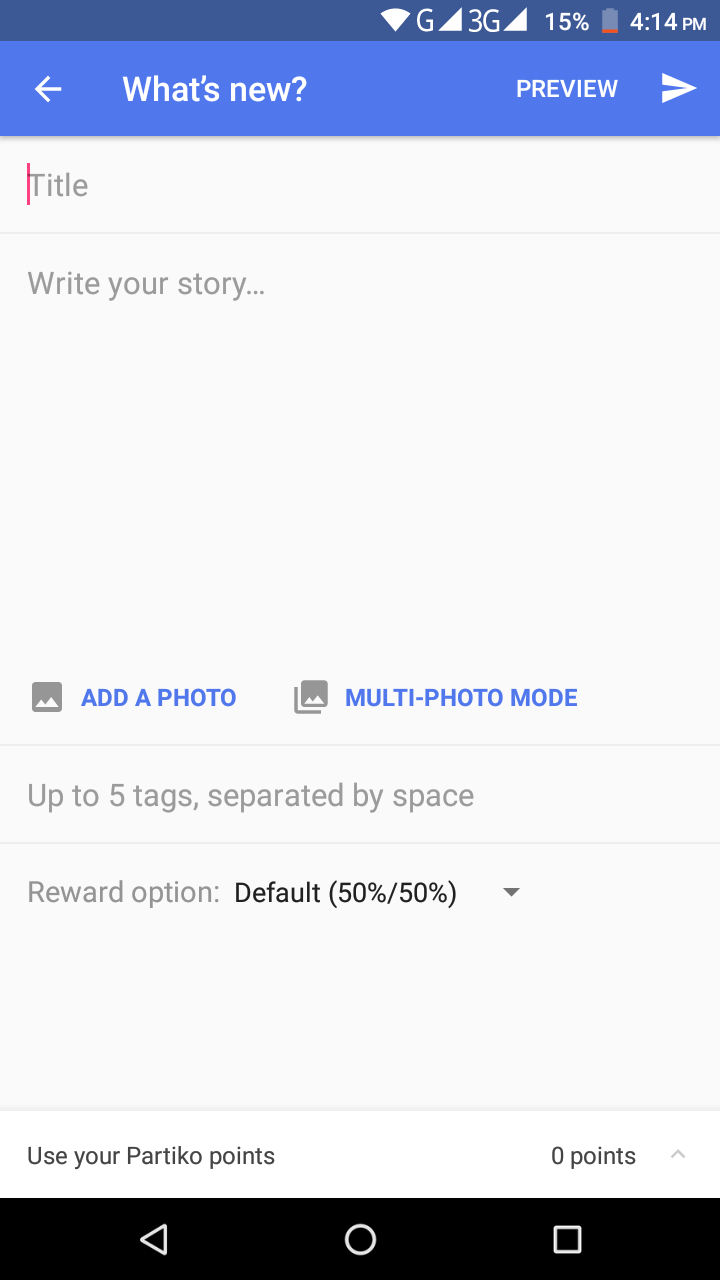Image resolution: width=720 pixels, height=1280 pixels.
Task: Tap the PREVIEW button
Action: pyautogui.click(x=566, y=89)
